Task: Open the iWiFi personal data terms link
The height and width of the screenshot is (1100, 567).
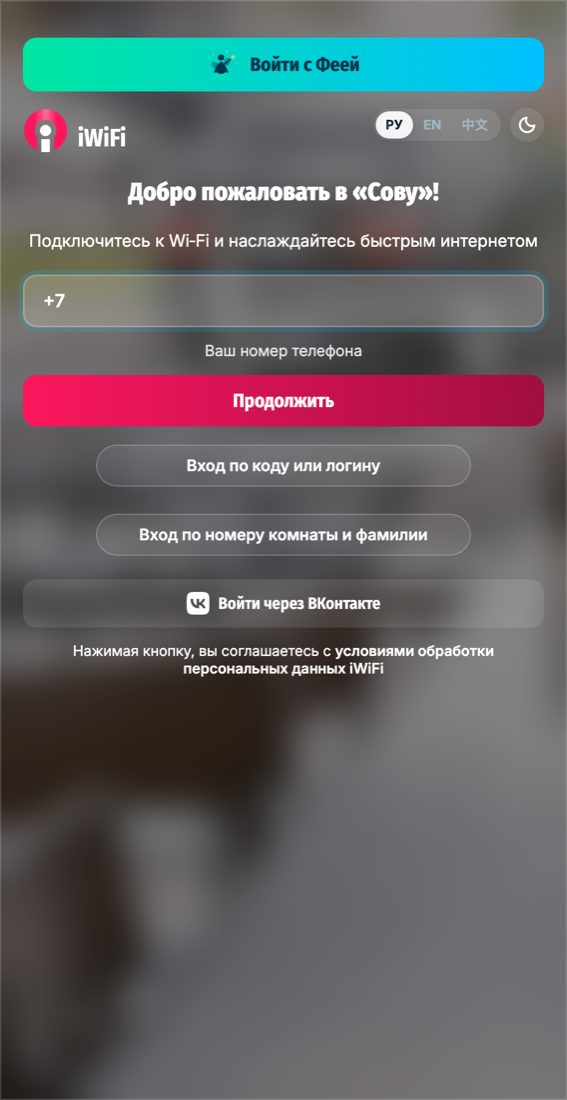Action: [338, 660]
